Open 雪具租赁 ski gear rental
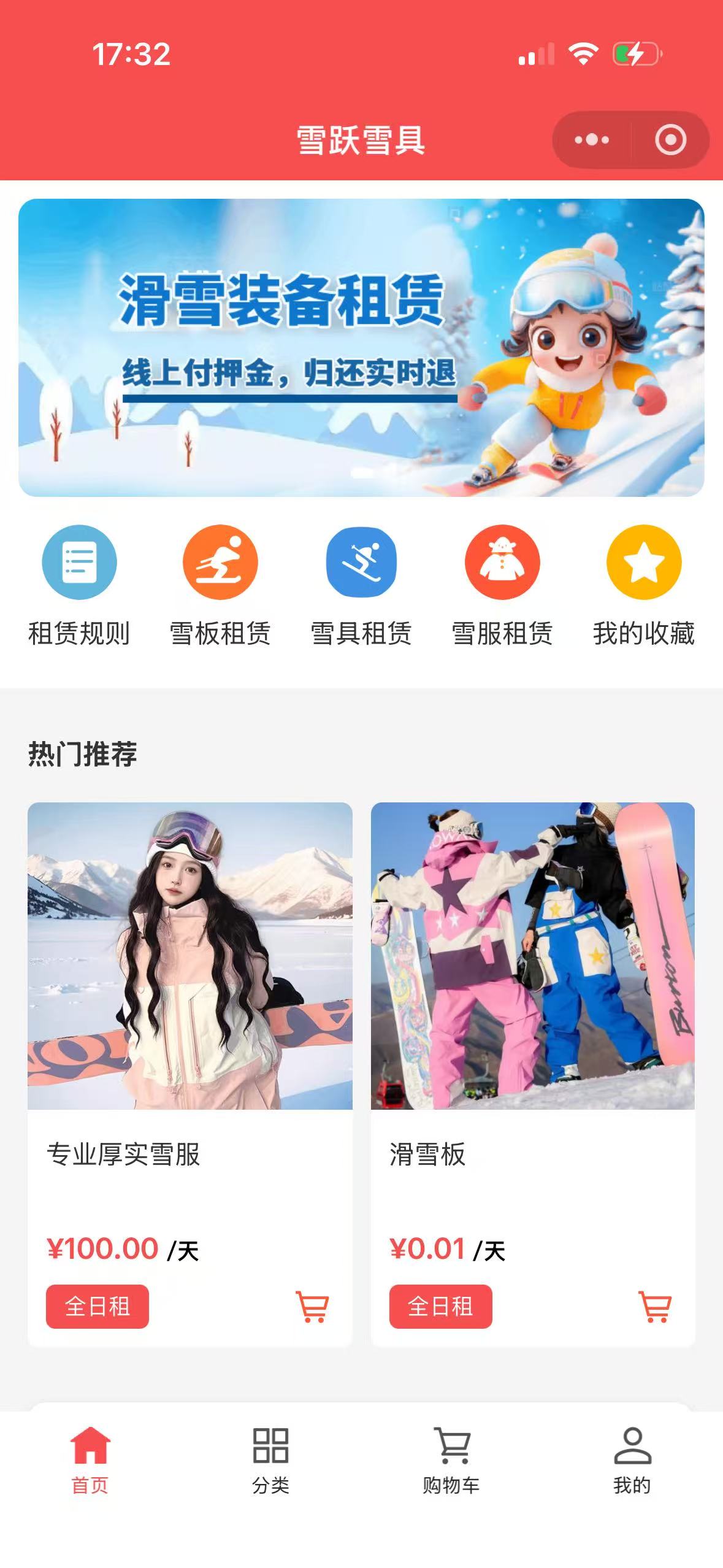Viewport: 723px width, 1568px height. pyautogui.click(x=361, y=561)
